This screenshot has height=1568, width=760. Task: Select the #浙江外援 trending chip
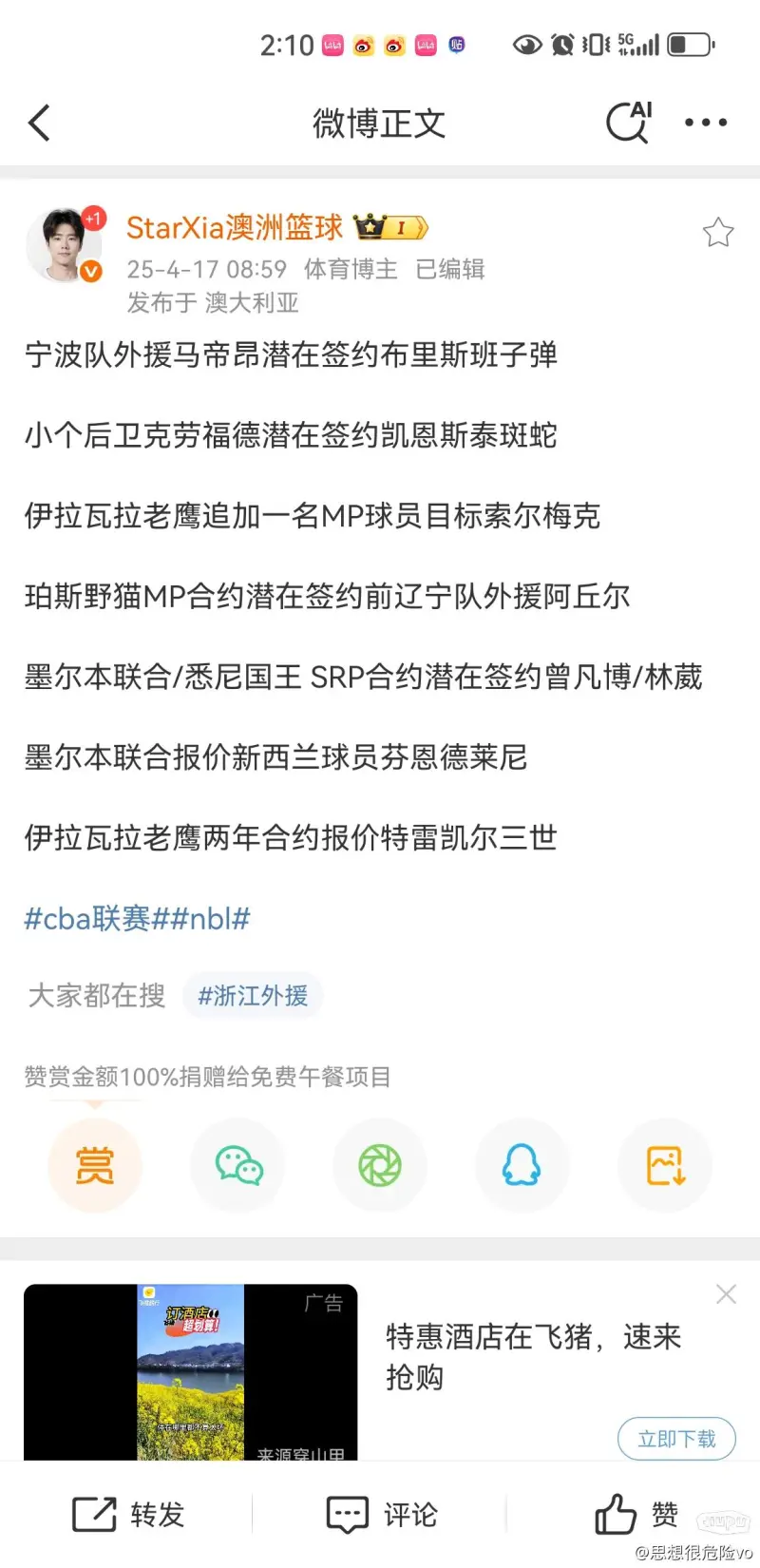[x=253, y=995]
